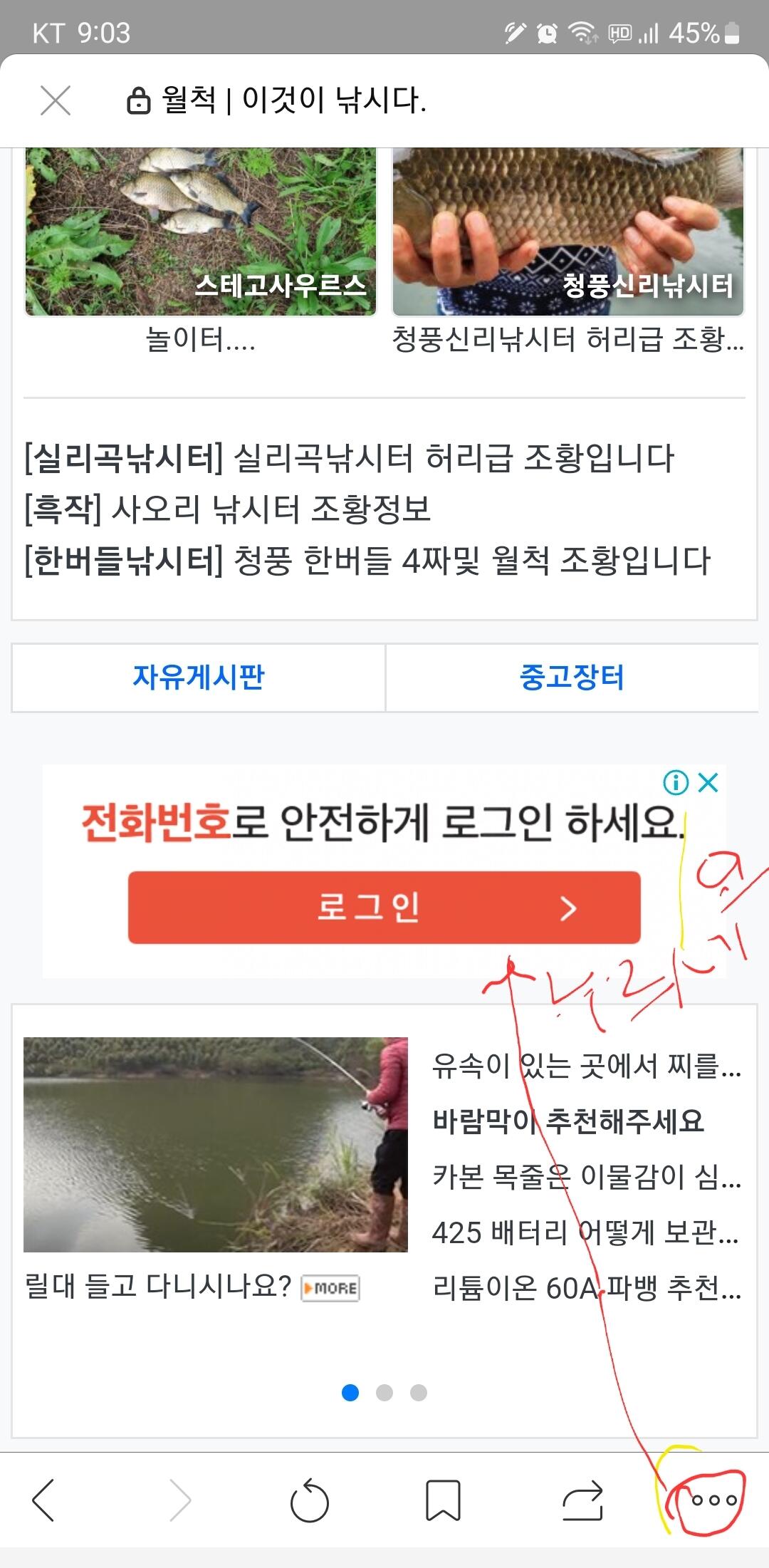Viewport: 769px width, 1568px height.
Task: Tap the MORE badge next to 릴대 post
Action: click(330, 1288)
